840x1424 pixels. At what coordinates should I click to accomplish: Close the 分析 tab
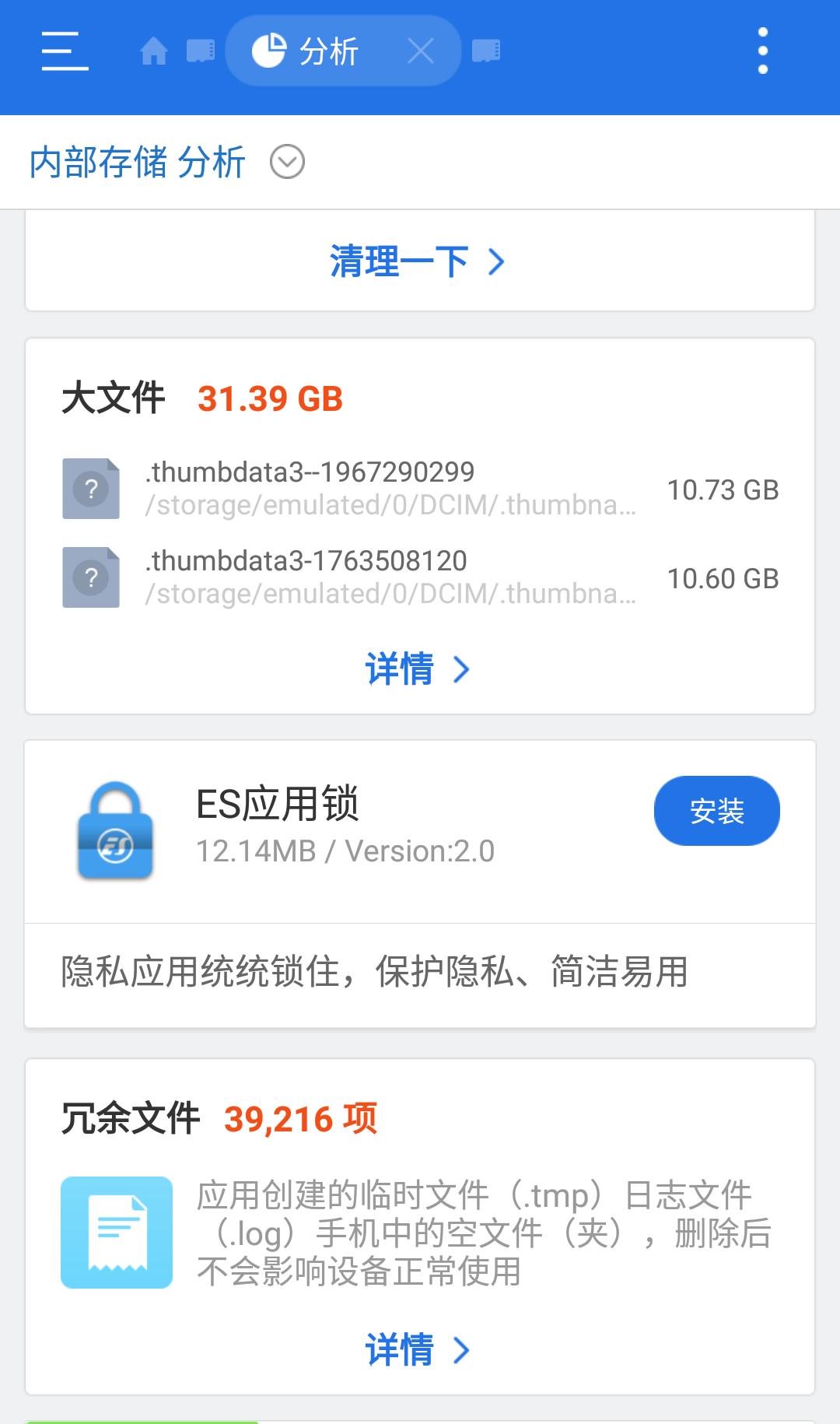421,51
